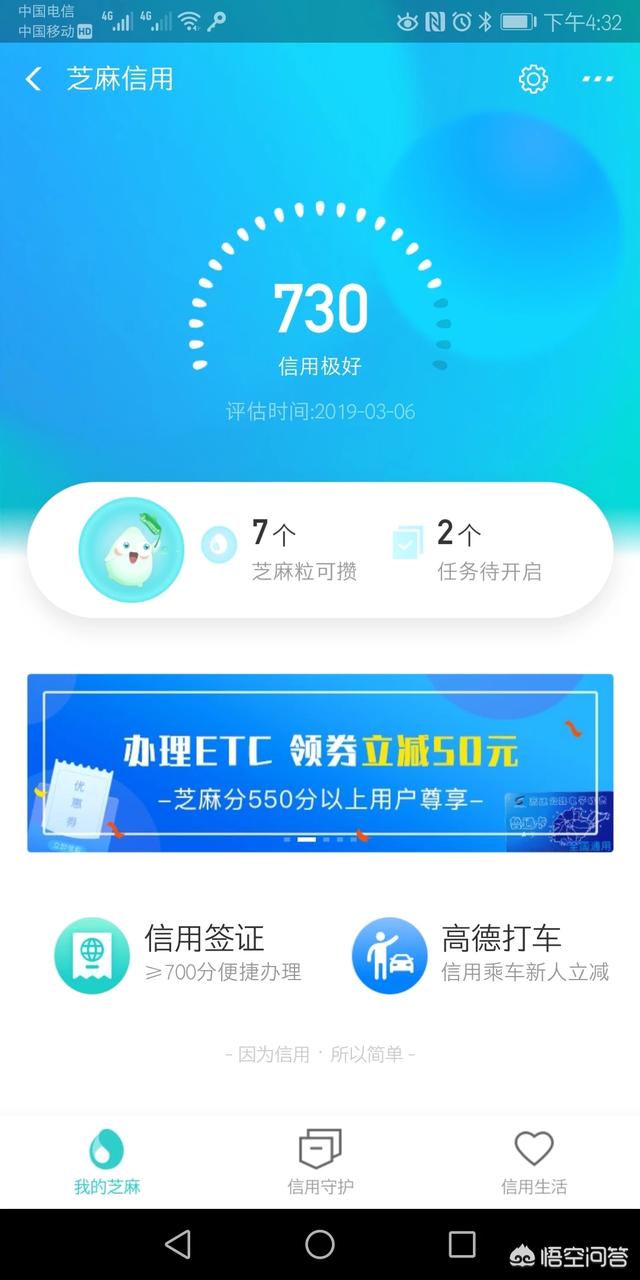The image size is (640, 1280).
Task: View the 2 pending tasks
Action: pyautogui.click(x=470, y=549)
